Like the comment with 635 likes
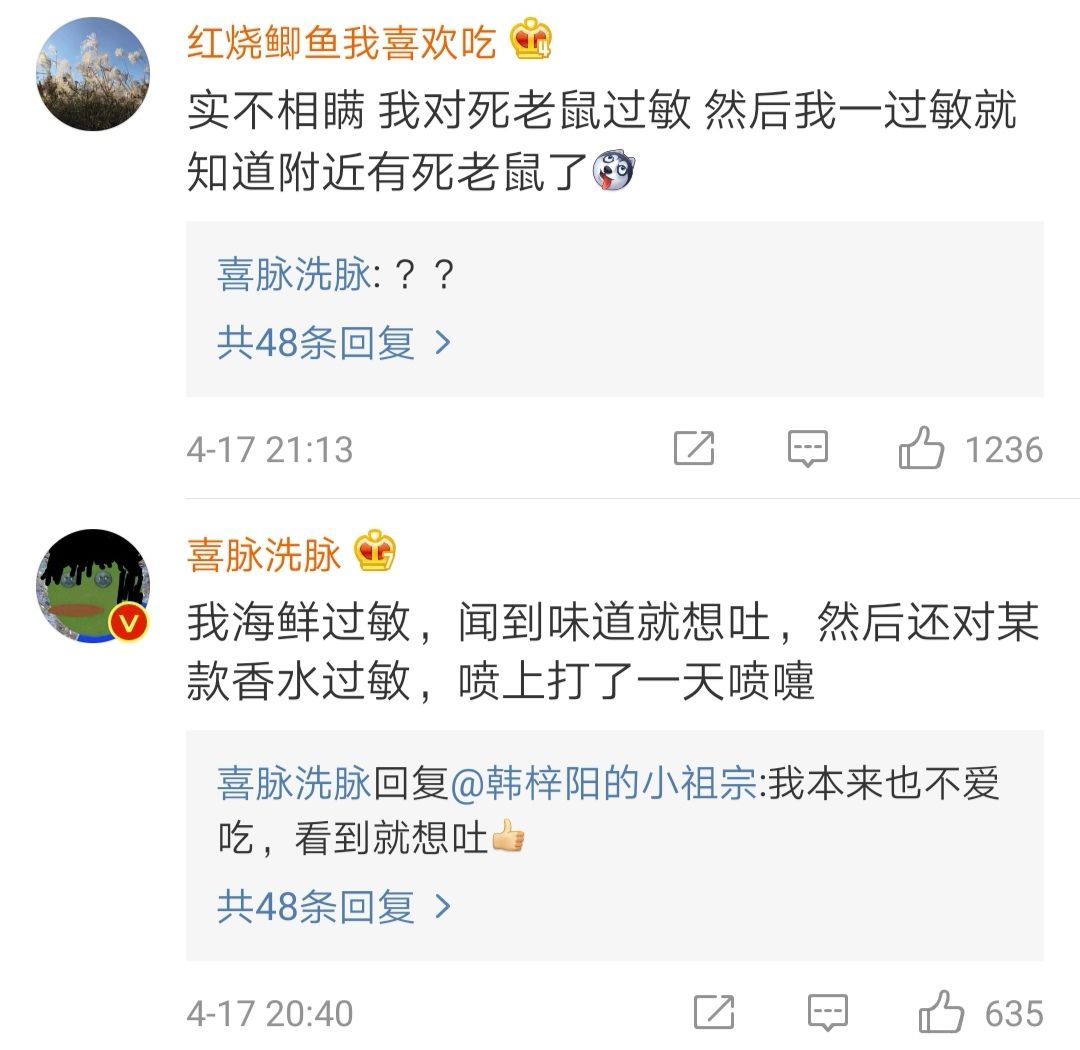This screenshot has width=1080, height=1050. pyautogui.click(x=941, y=1012)
